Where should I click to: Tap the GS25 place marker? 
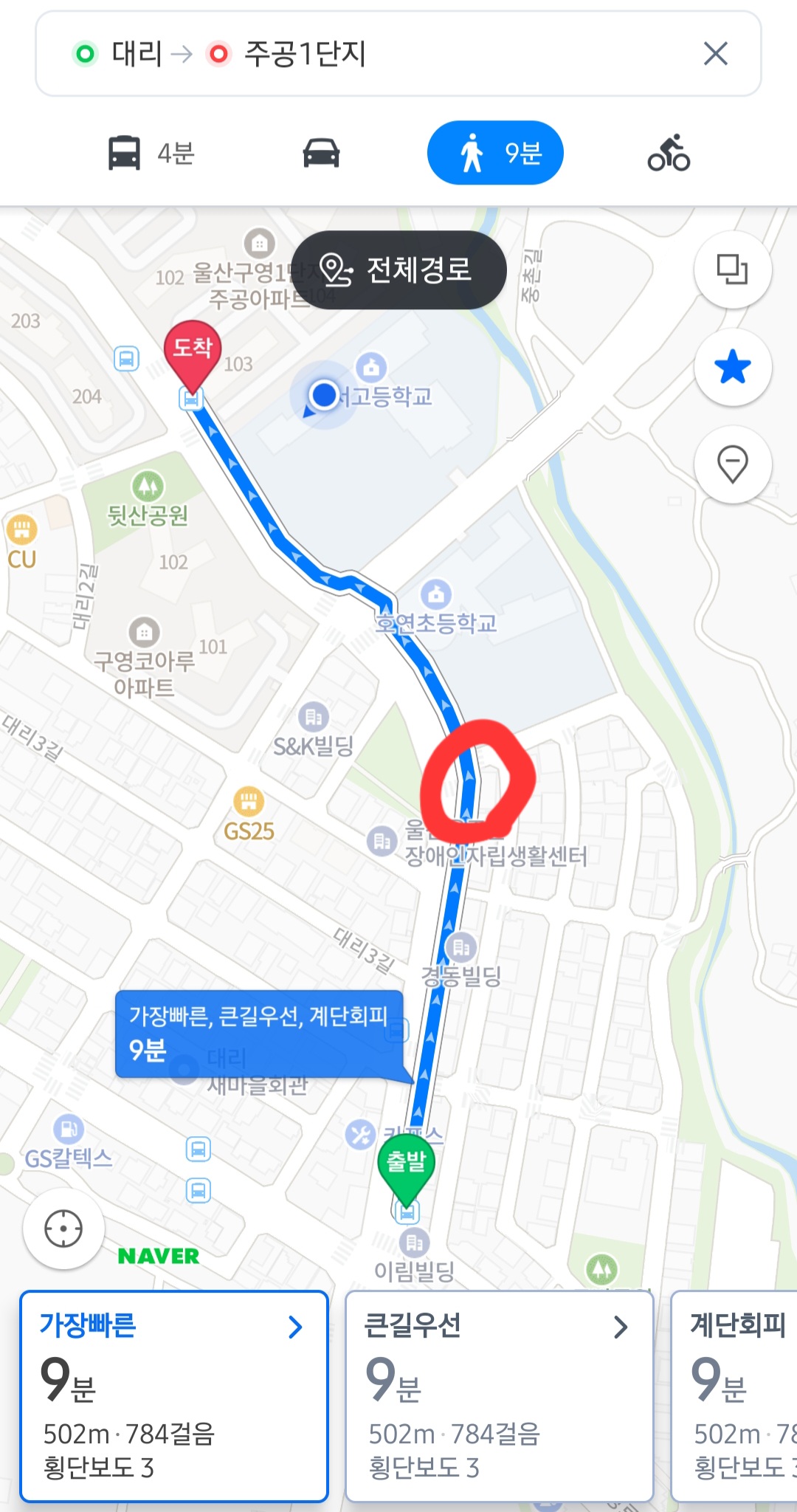[x=249, y=814]
